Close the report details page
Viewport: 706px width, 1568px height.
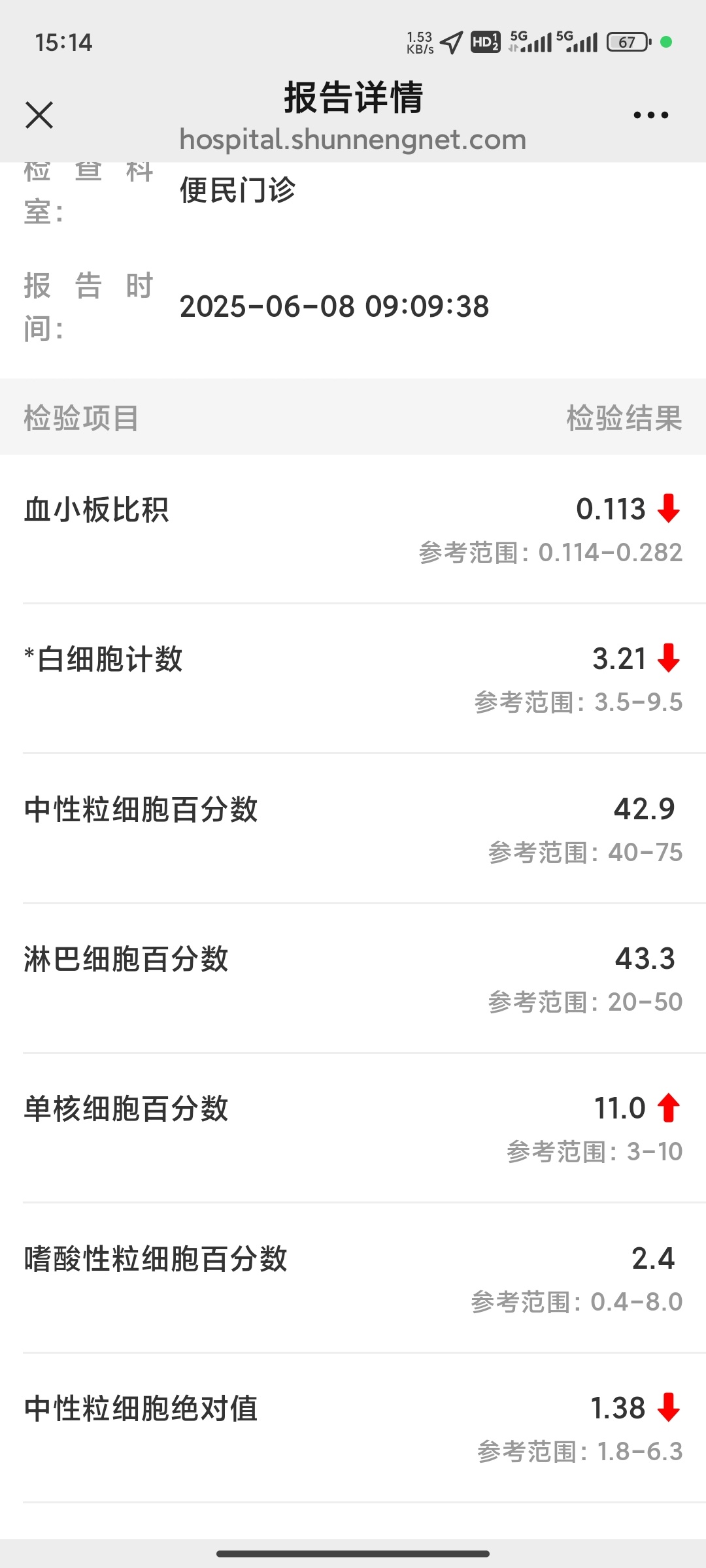click(39, 115)
